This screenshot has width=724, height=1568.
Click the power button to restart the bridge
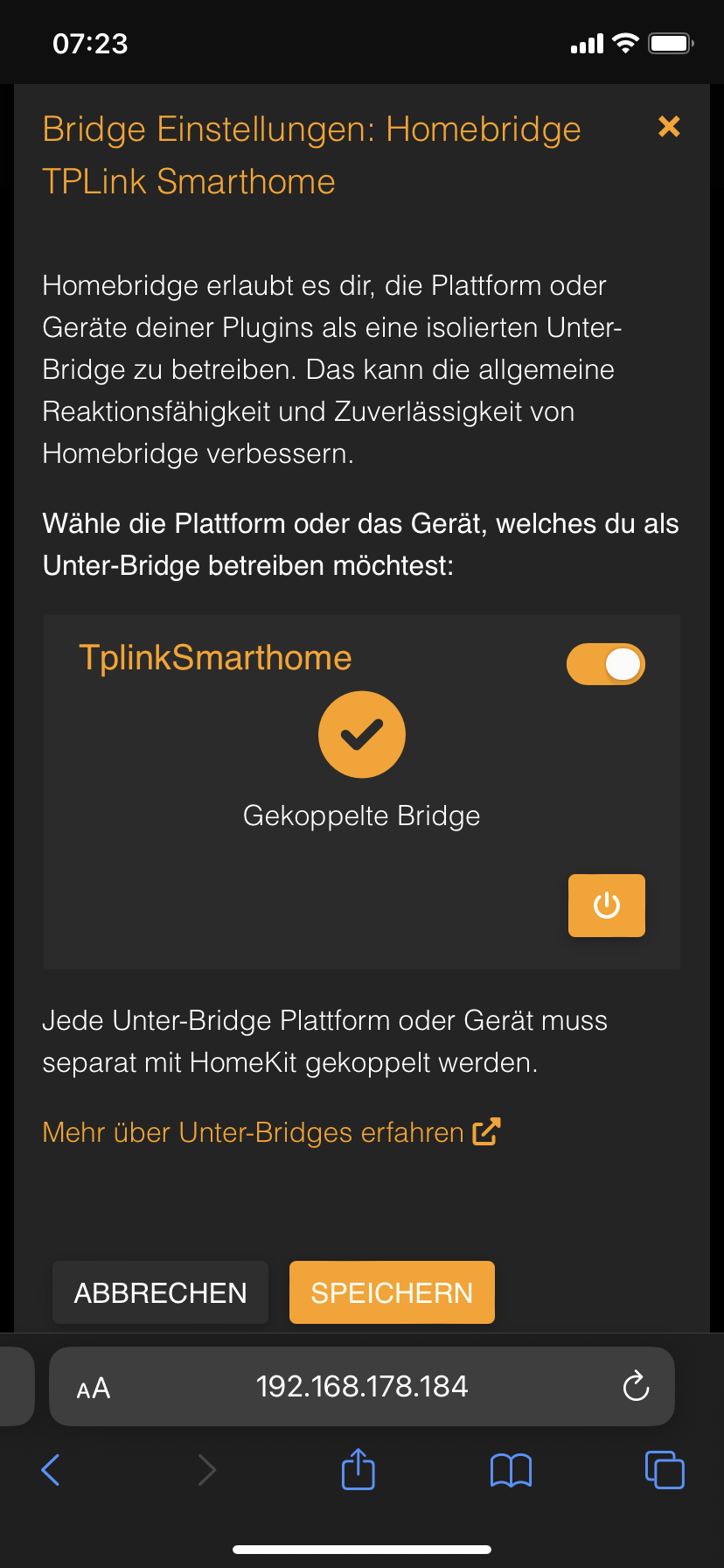point(606,906)
